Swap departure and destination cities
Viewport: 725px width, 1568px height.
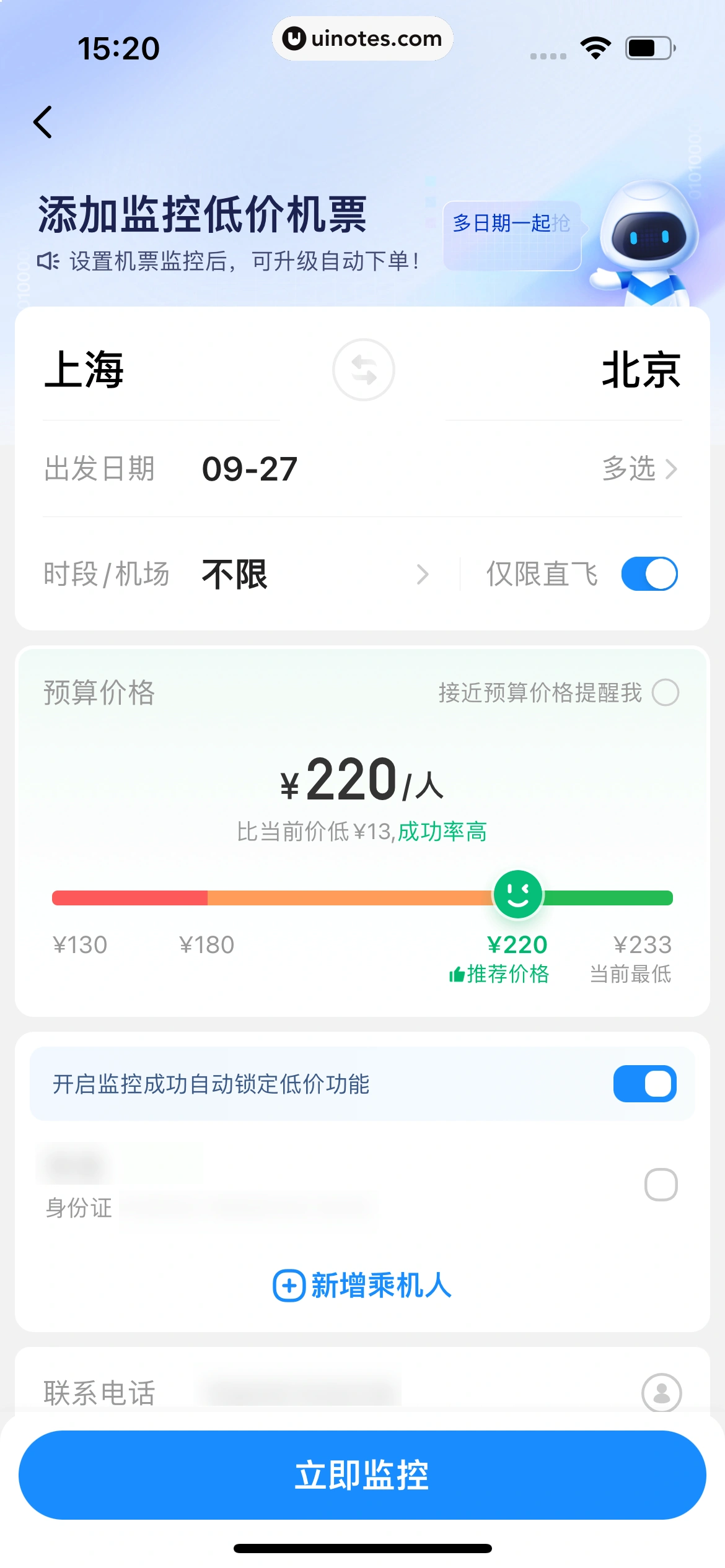click(x=363, y=370)
